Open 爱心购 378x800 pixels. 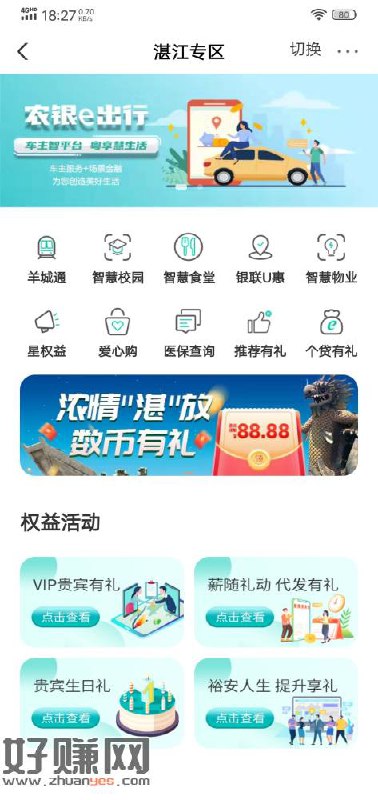coord(118,333)
